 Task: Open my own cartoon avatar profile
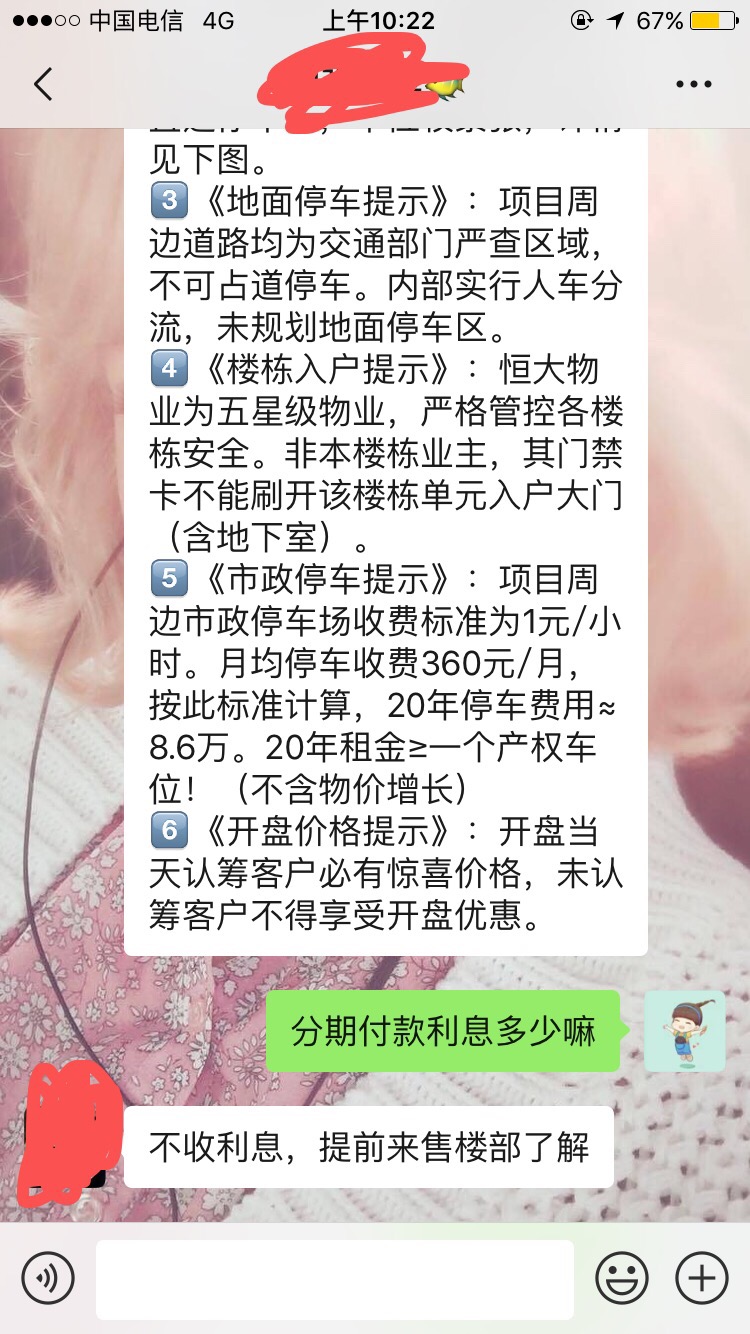tap(685, 1031)
